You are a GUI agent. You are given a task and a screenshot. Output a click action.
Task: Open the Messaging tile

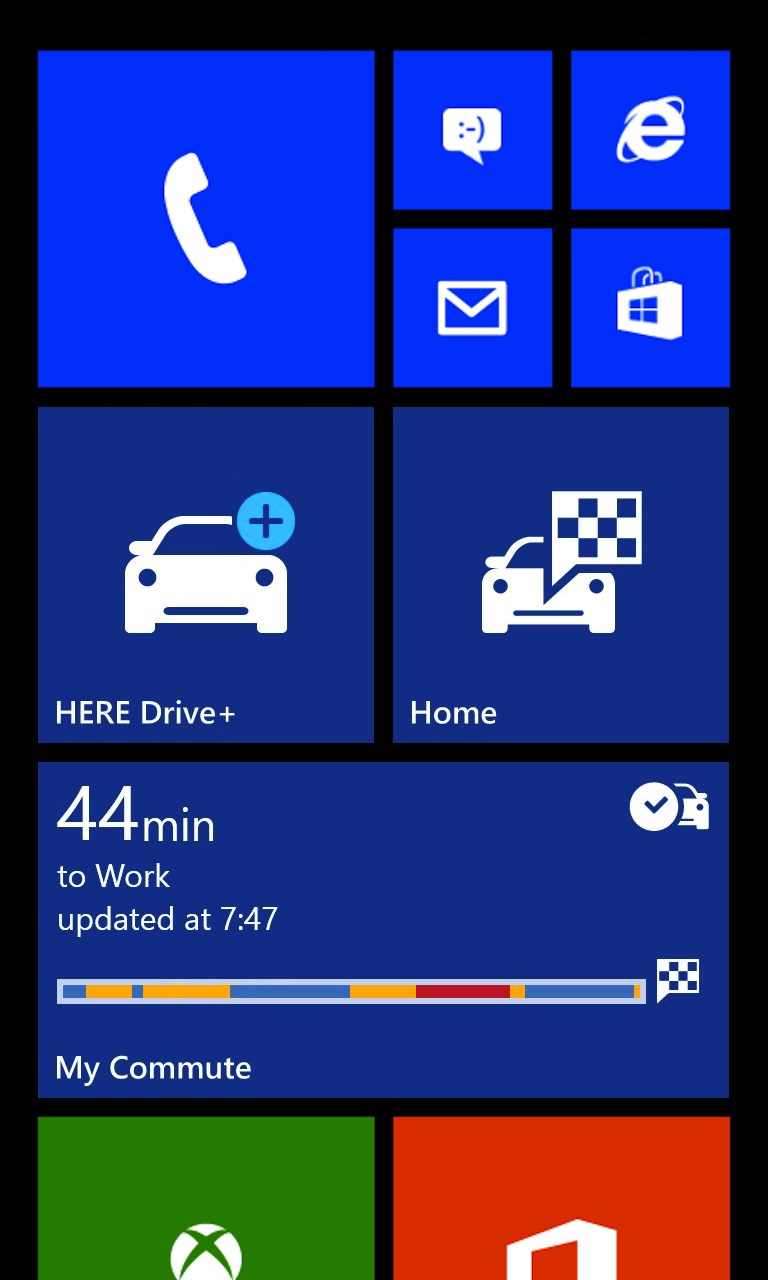(472, 130)
